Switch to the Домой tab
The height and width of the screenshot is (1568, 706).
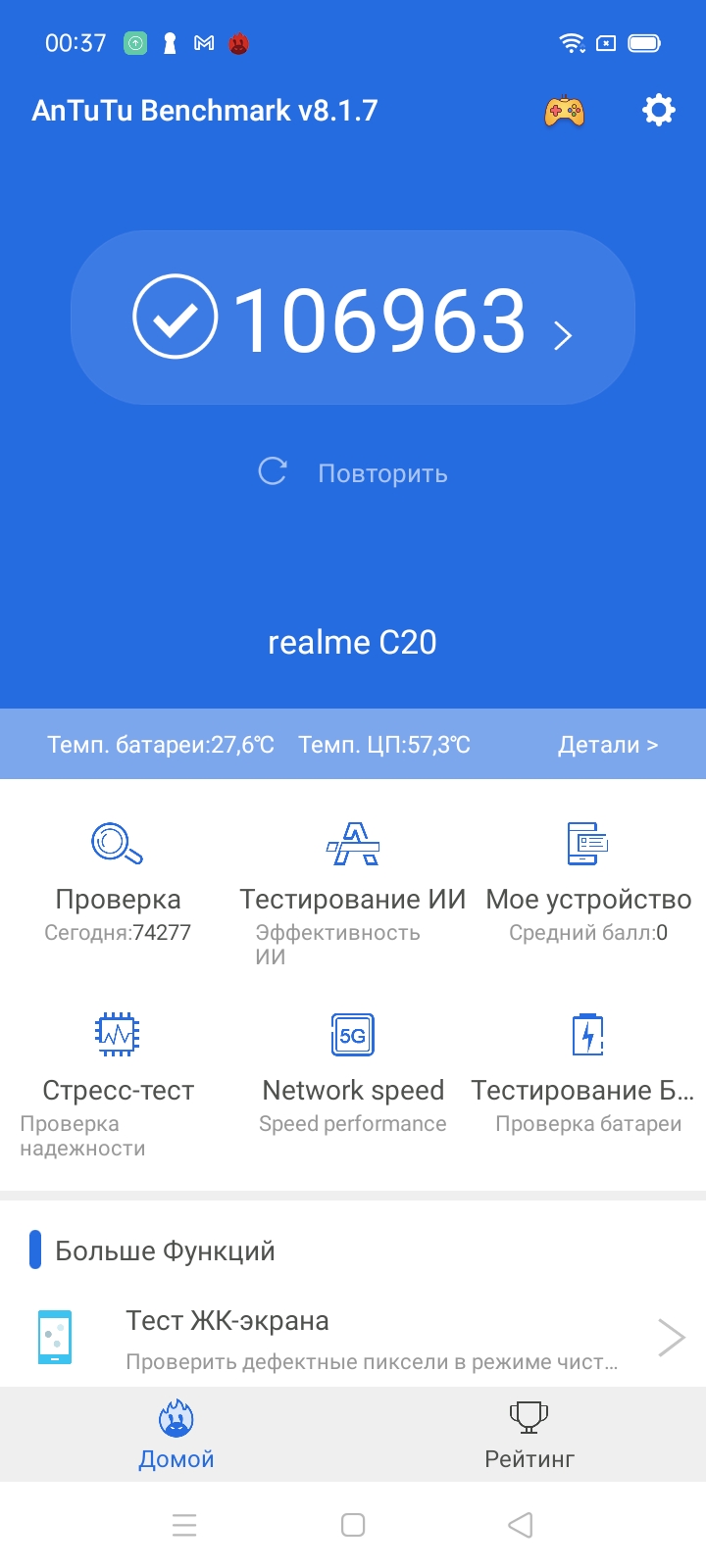[176, 1435]
